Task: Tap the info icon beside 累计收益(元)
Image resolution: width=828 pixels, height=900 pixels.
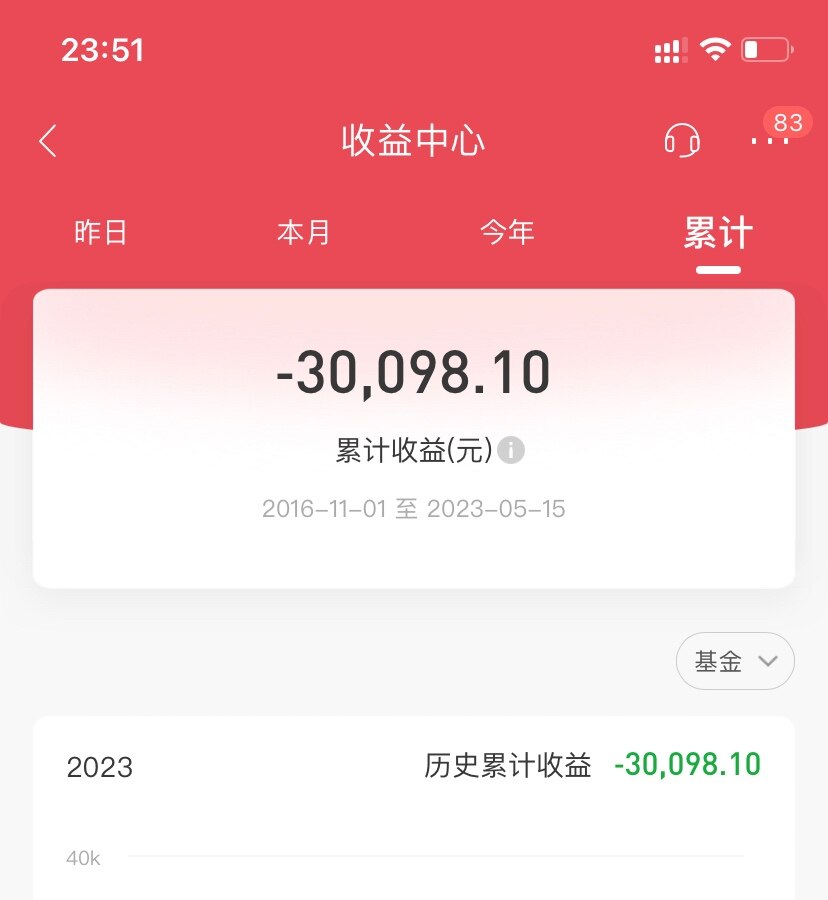Action: pos(511,451)
